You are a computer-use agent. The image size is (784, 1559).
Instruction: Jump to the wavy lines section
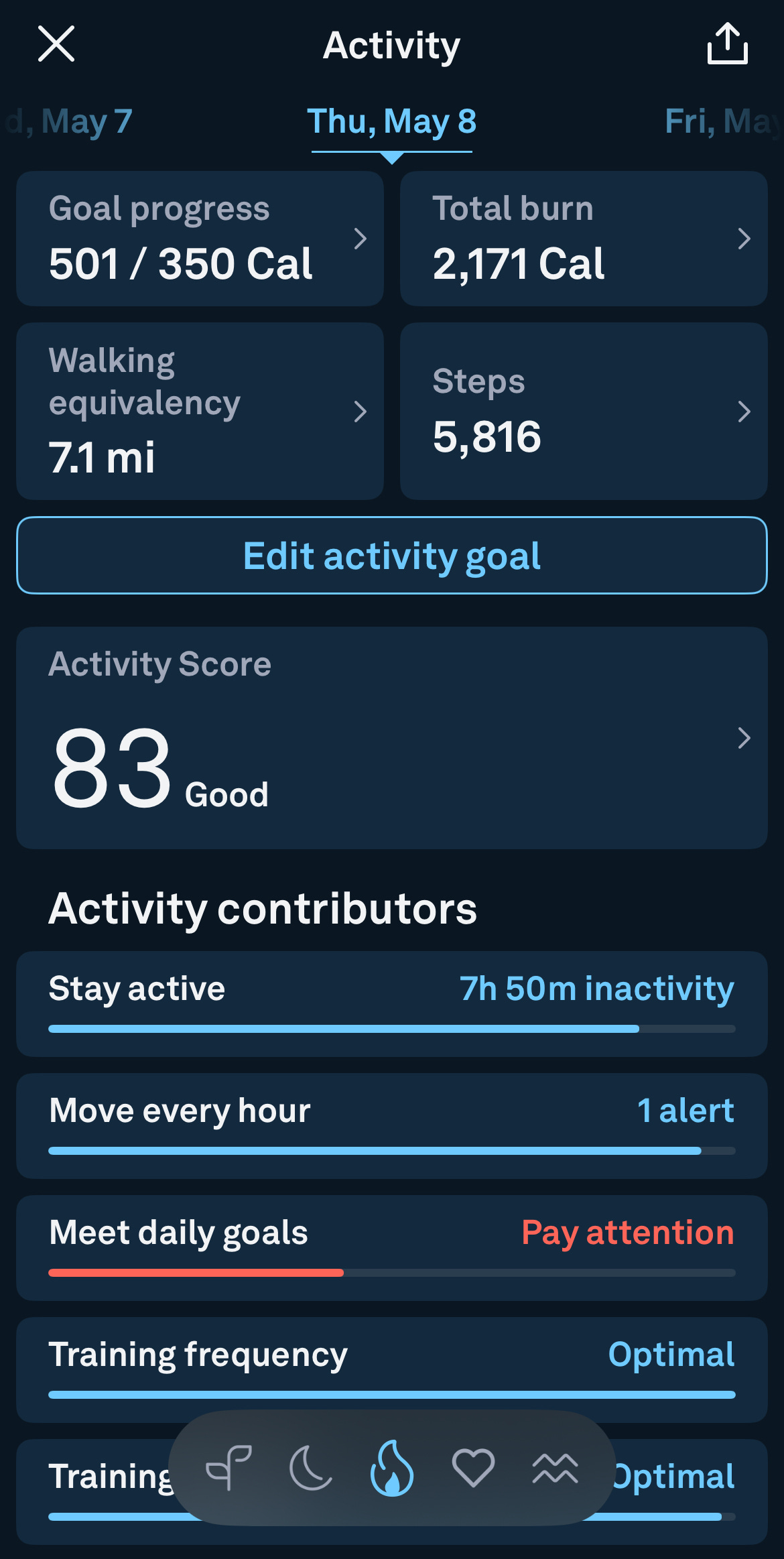(556, 1468)
